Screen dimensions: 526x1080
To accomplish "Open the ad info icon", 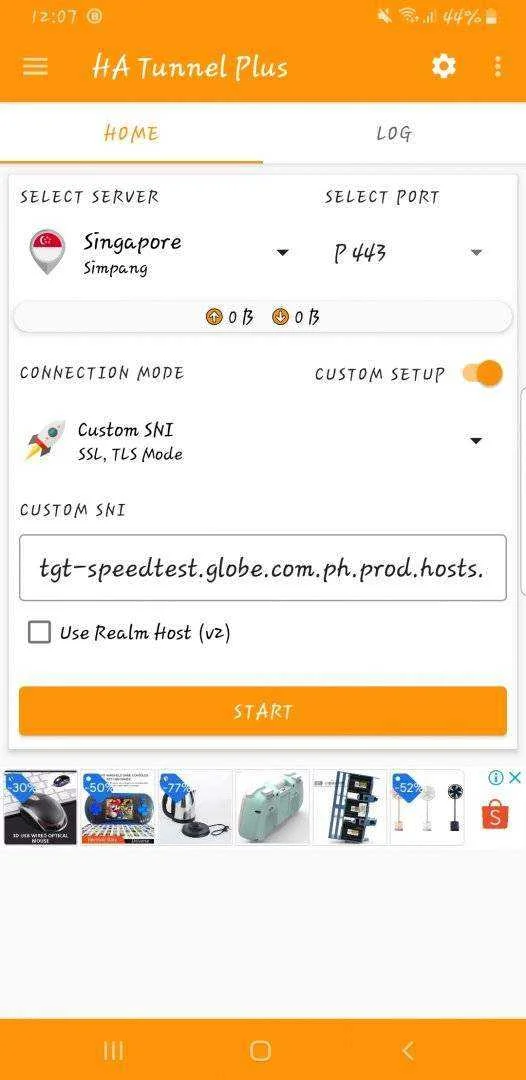I will click(496, 778).
